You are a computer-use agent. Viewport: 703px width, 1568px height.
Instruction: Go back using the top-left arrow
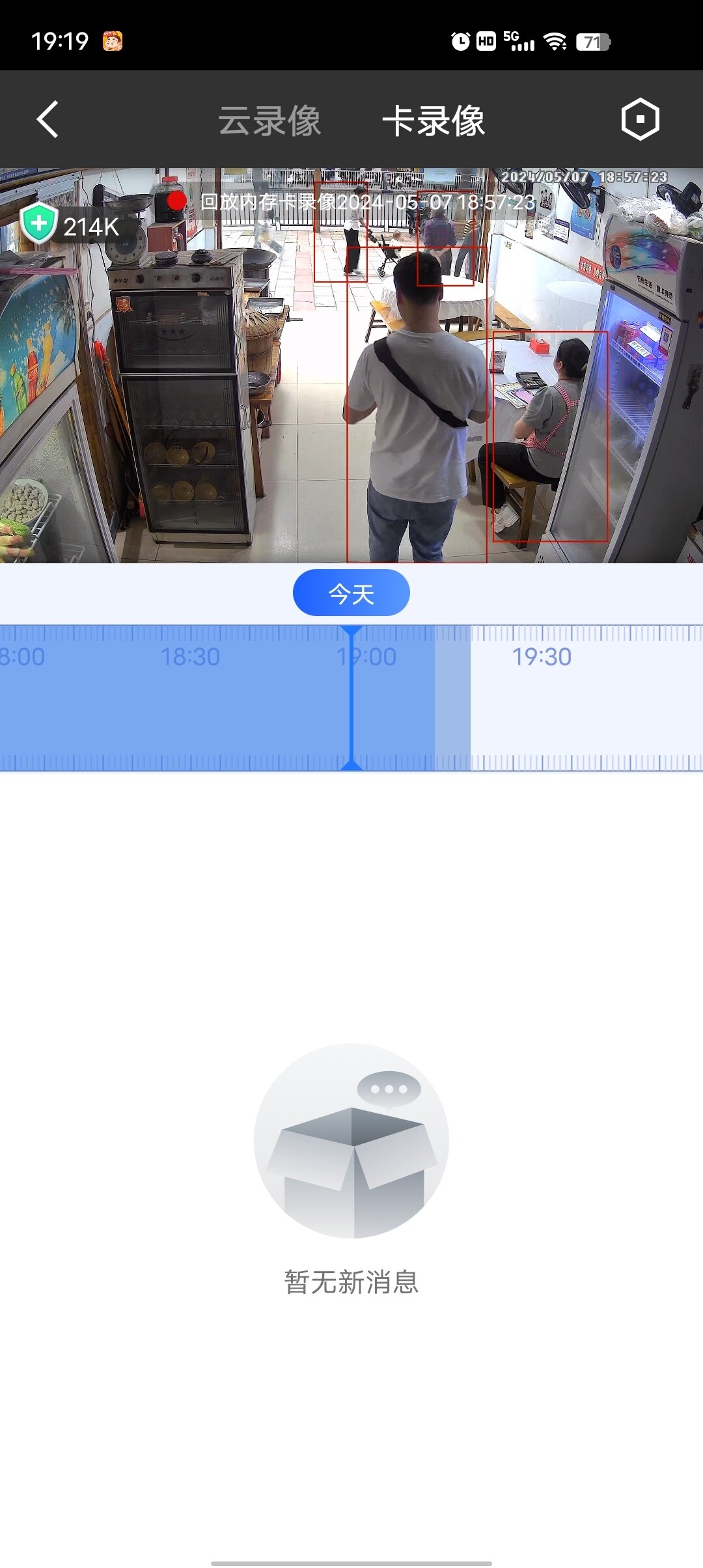pyautogui.click(x=48, y=119)
